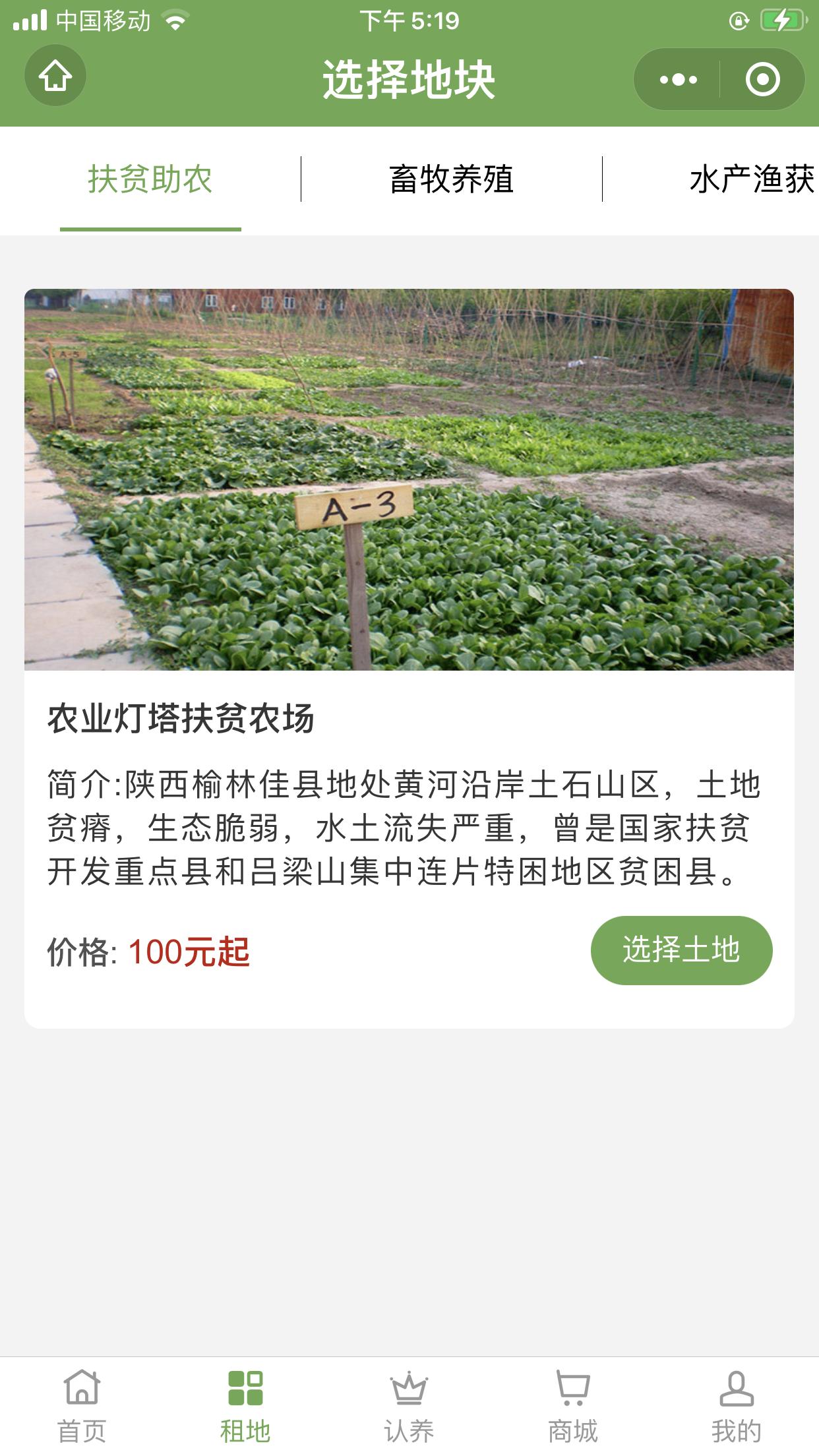The height and width of the screenshot is (1456, 819).
Task: Select the 扶贫助农 tab
Action: pyautogui.click(x=149, y=178)
